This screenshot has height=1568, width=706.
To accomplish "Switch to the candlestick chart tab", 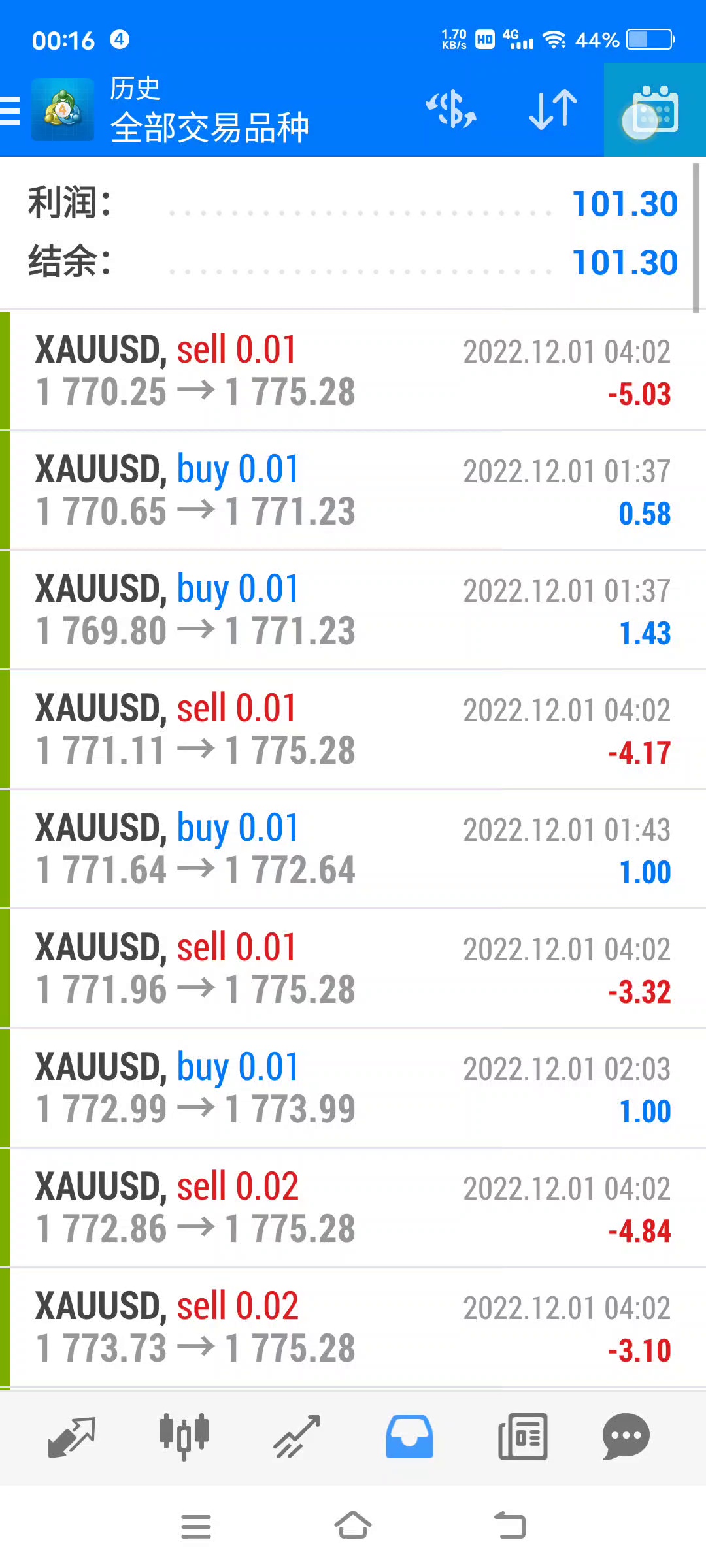I will (x=184, y=1437).
